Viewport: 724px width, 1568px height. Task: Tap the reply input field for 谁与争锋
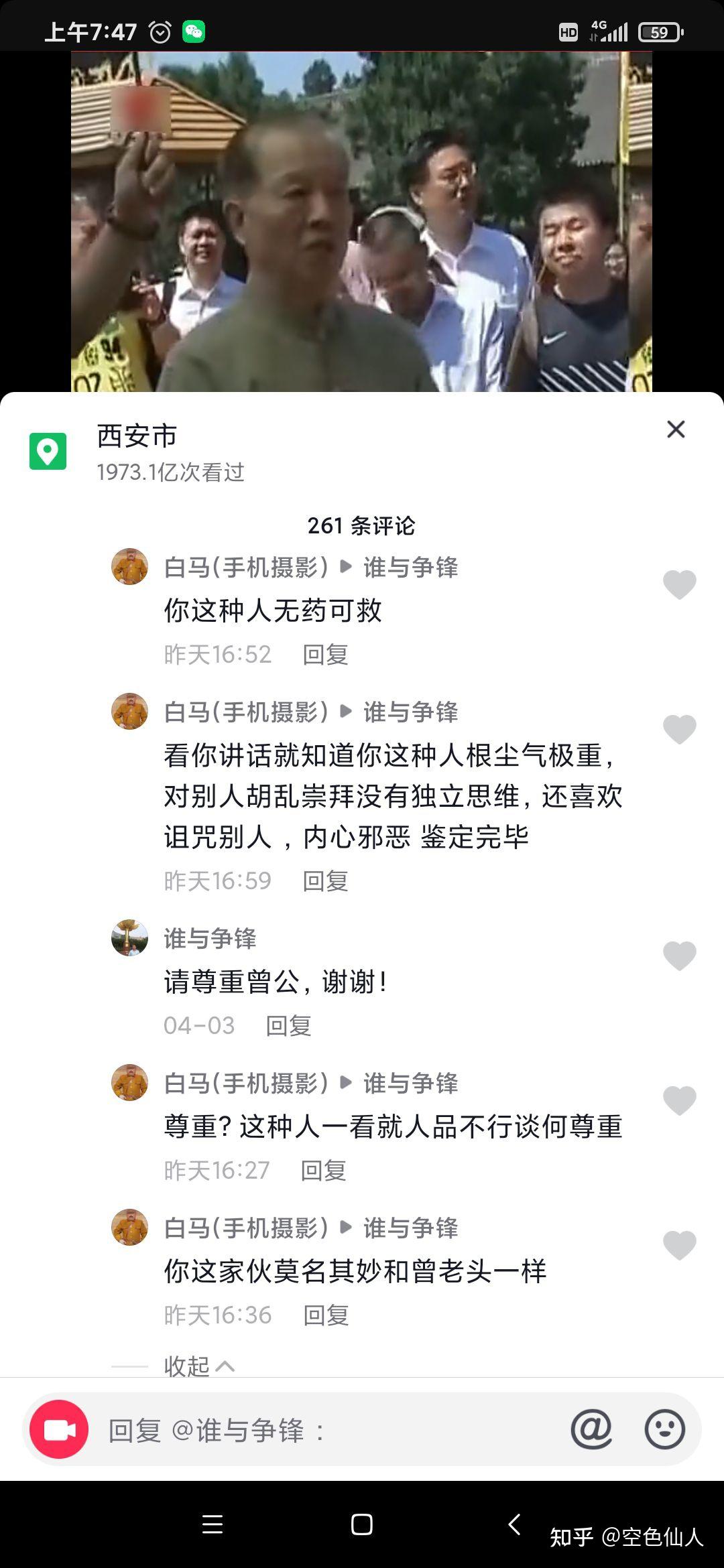[328, 1431]
